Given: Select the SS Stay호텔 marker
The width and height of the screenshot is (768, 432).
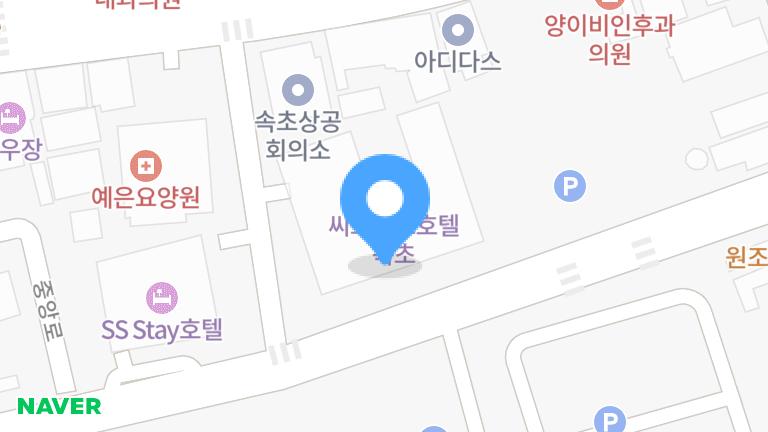Looking at the screenshot, I should tap(162, 297).
